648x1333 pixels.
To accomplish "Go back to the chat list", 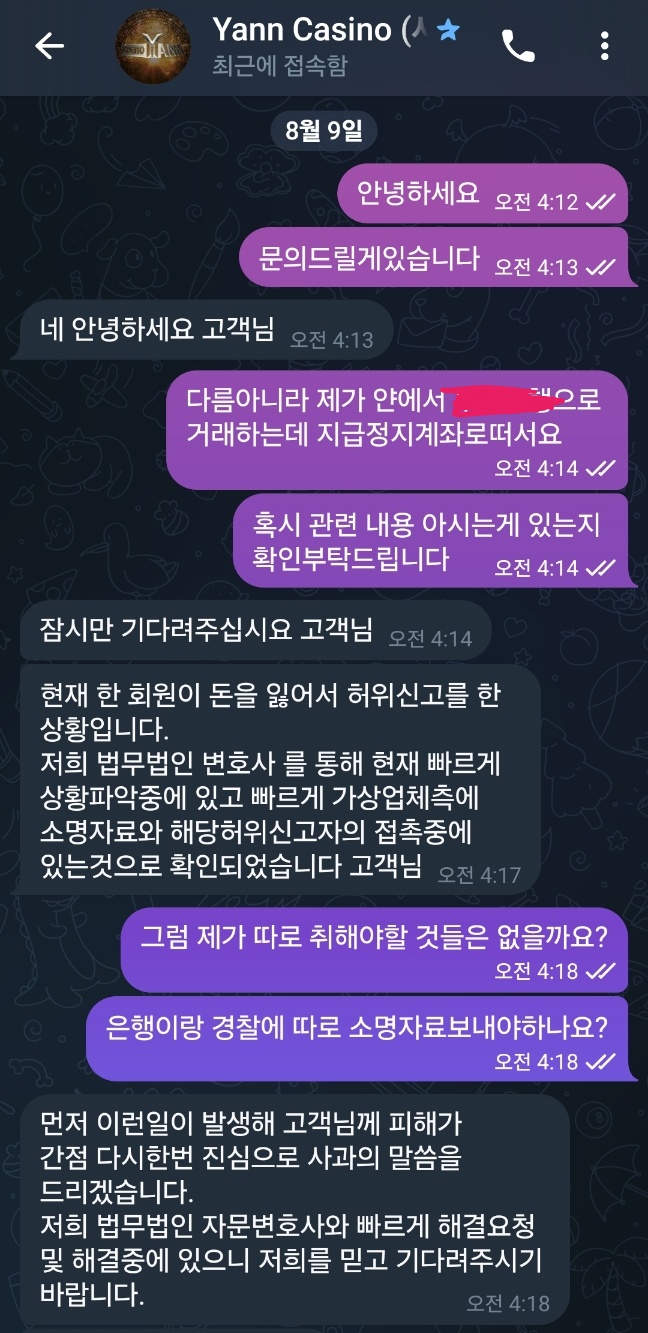I will click(x=49, y=46).
